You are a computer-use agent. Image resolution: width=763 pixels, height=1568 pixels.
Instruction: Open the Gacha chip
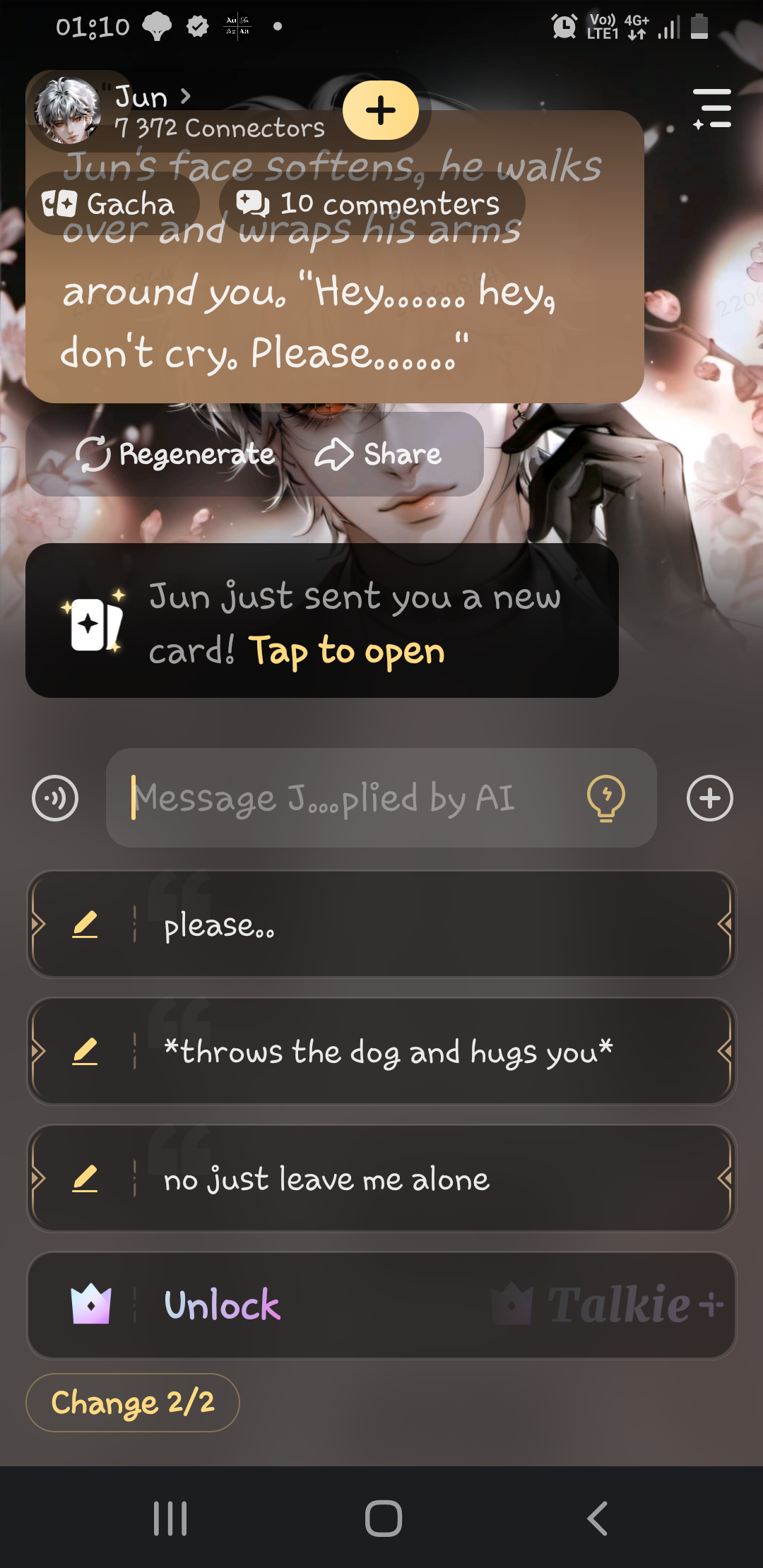coord(112,204)
